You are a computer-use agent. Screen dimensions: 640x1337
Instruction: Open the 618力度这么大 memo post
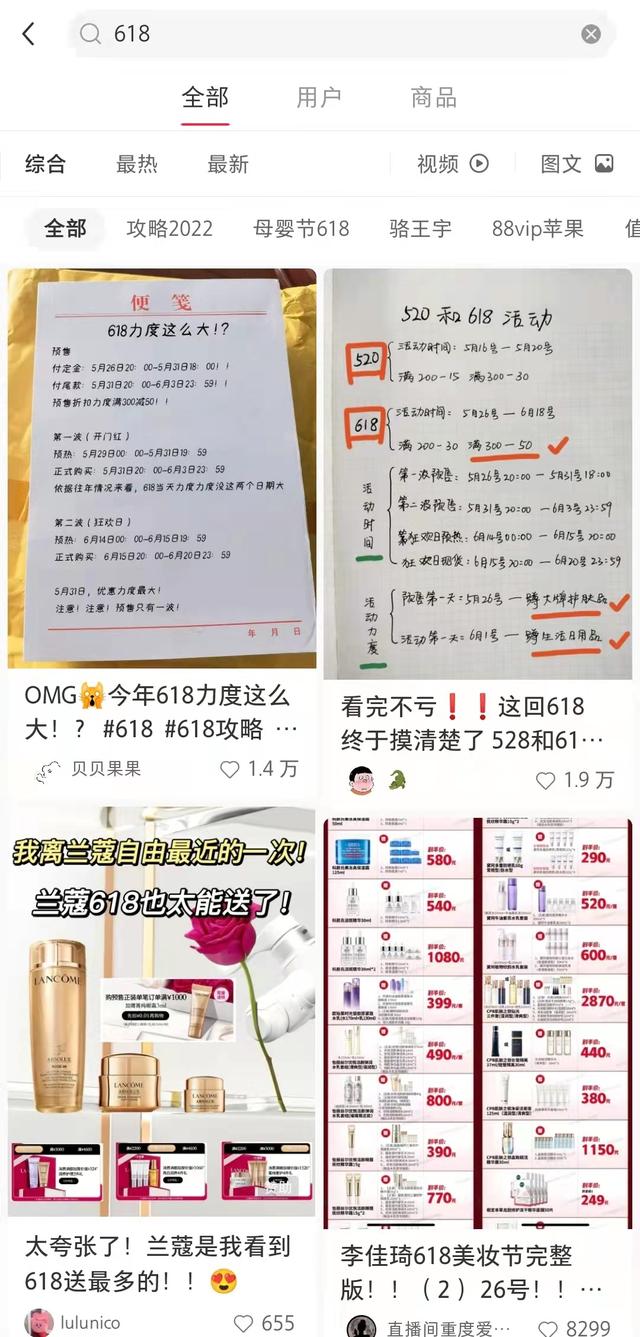[x=162, y=468]
